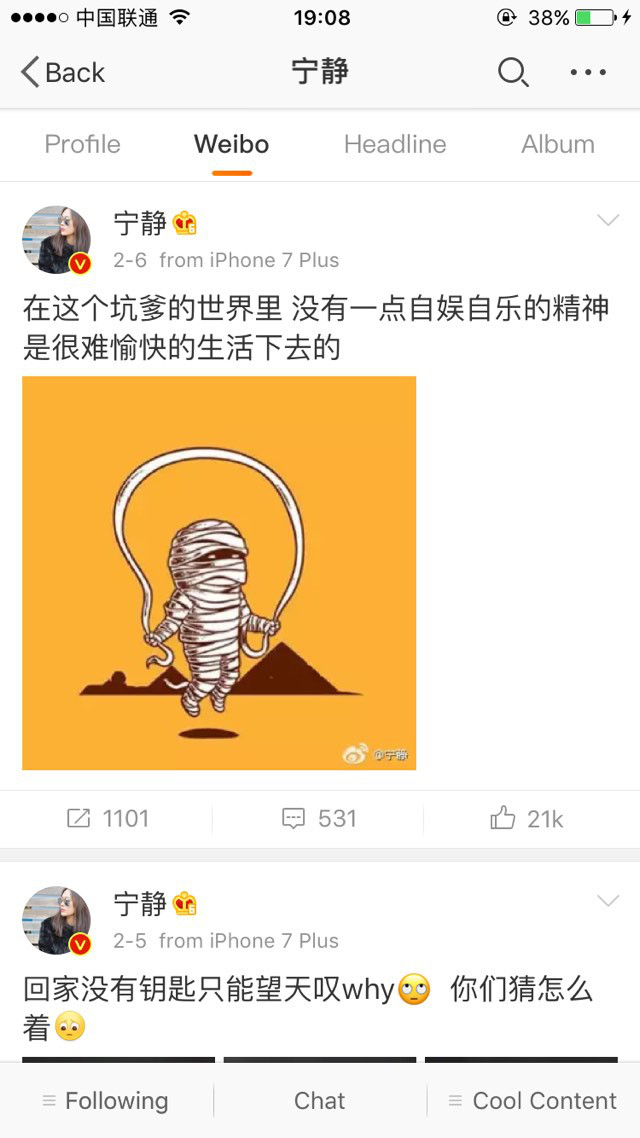This screenshot has height=1138, width=640.
Task: Open search in the top bar
Action: coord(512,72)
